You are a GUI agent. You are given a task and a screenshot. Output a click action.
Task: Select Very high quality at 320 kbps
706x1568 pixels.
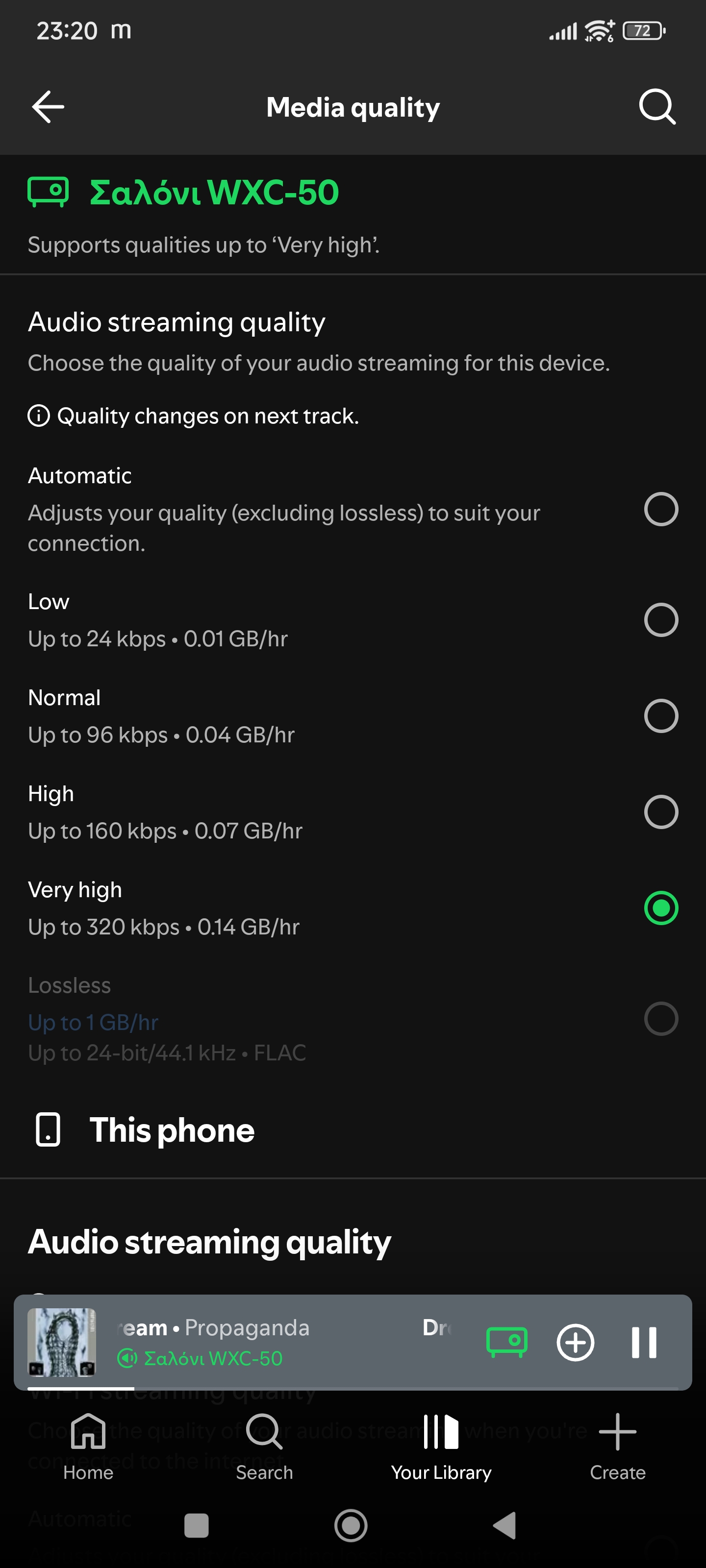[x=660, y=908]
